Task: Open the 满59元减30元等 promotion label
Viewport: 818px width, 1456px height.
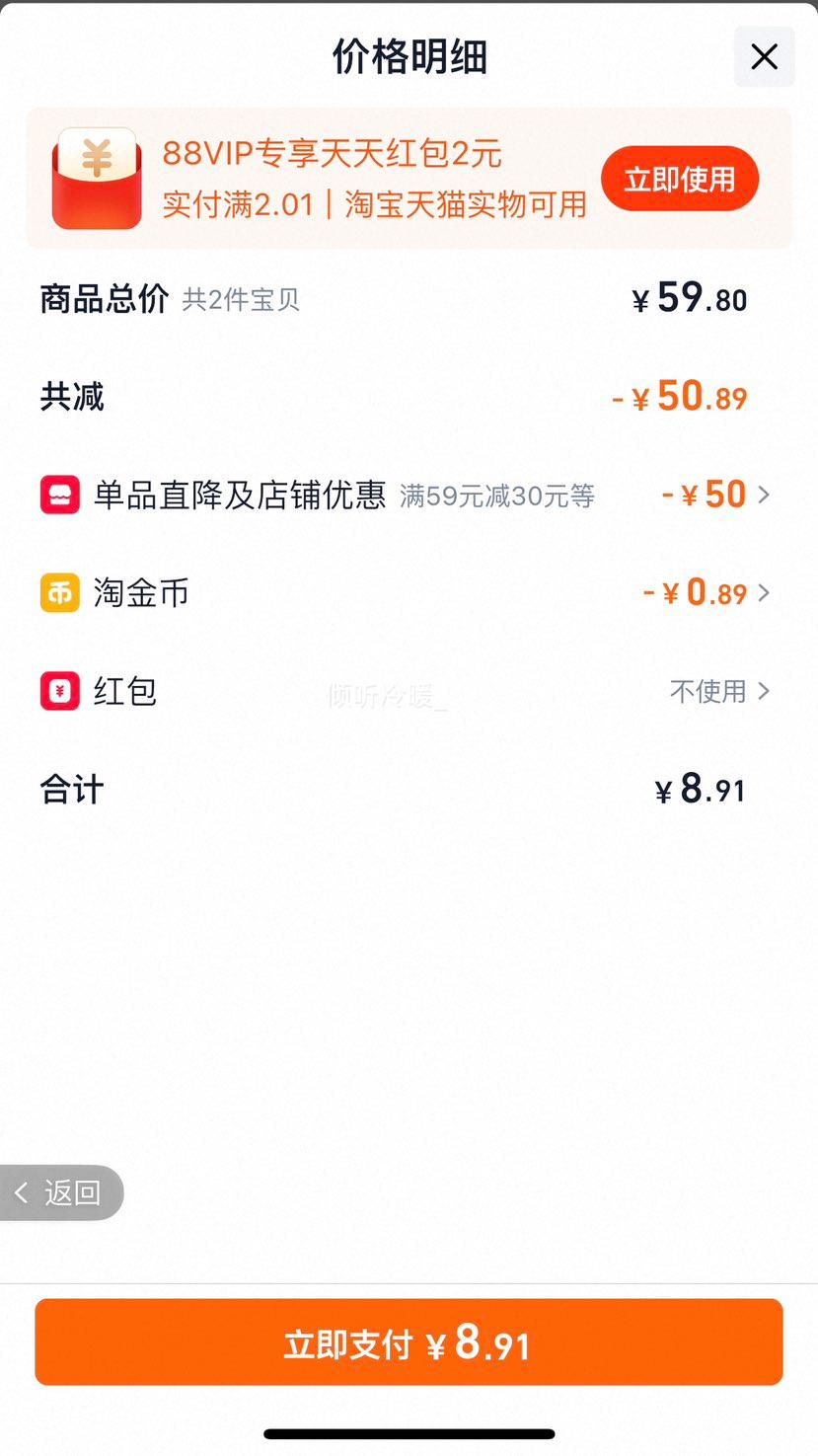Action: tap(498, 497)
